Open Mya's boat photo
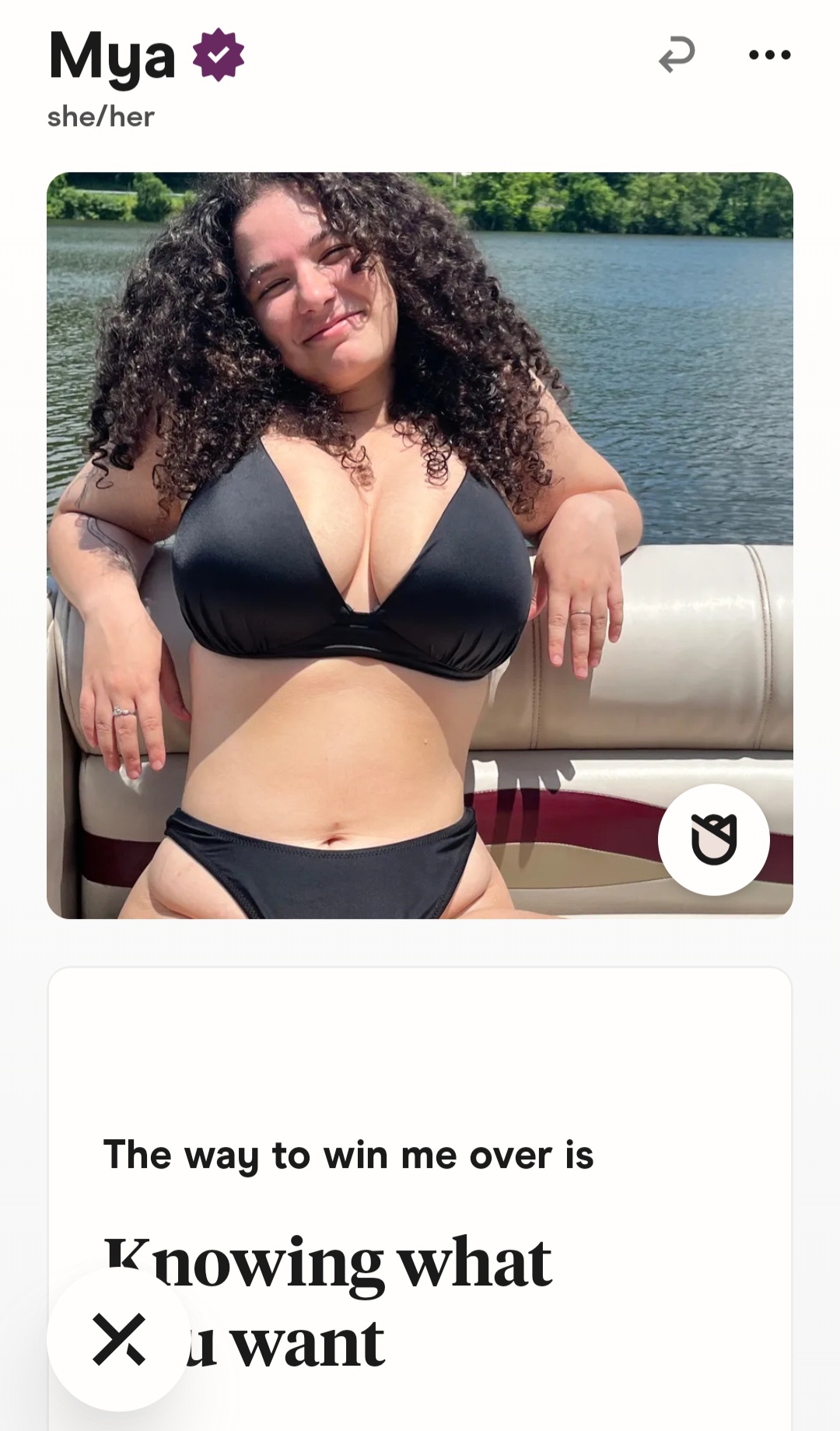The width and height of the screenshot is (840, 1431). click(420, 545)
